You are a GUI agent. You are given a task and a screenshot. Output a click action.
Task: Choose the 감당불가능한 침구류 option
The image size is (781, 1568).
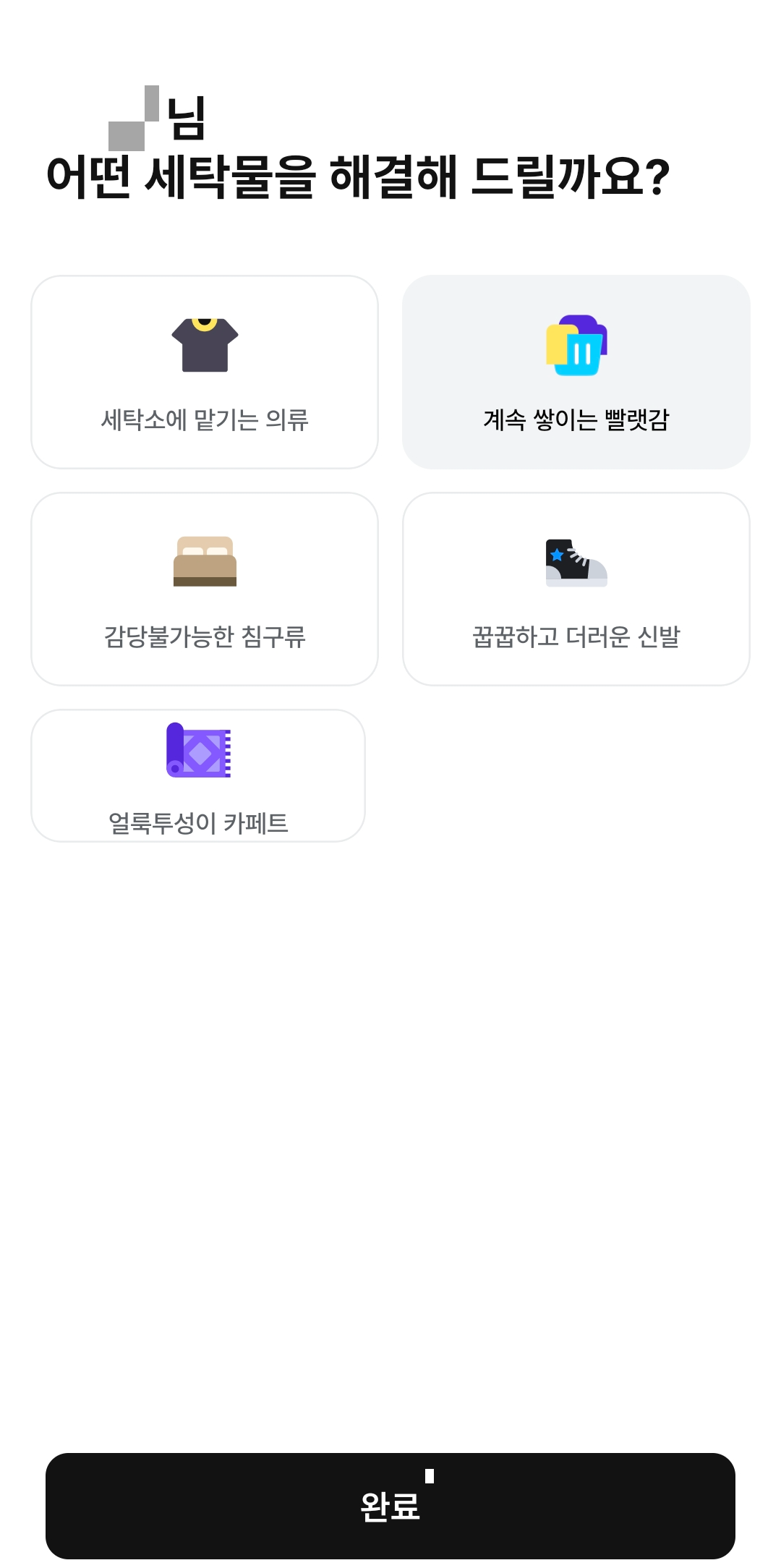coord(205,589)
